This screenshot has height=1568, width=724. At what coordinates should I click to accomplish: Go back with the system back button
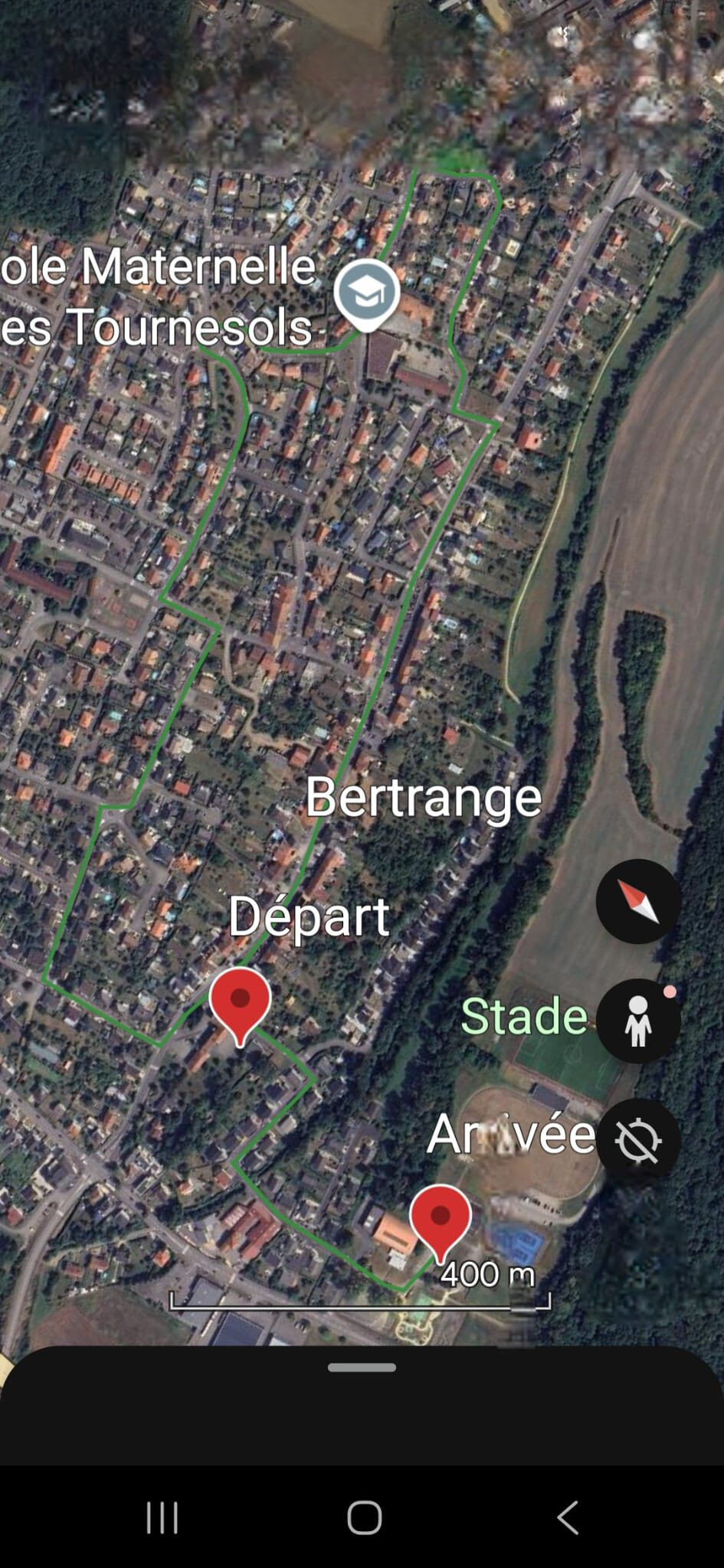pos(568,1517)
